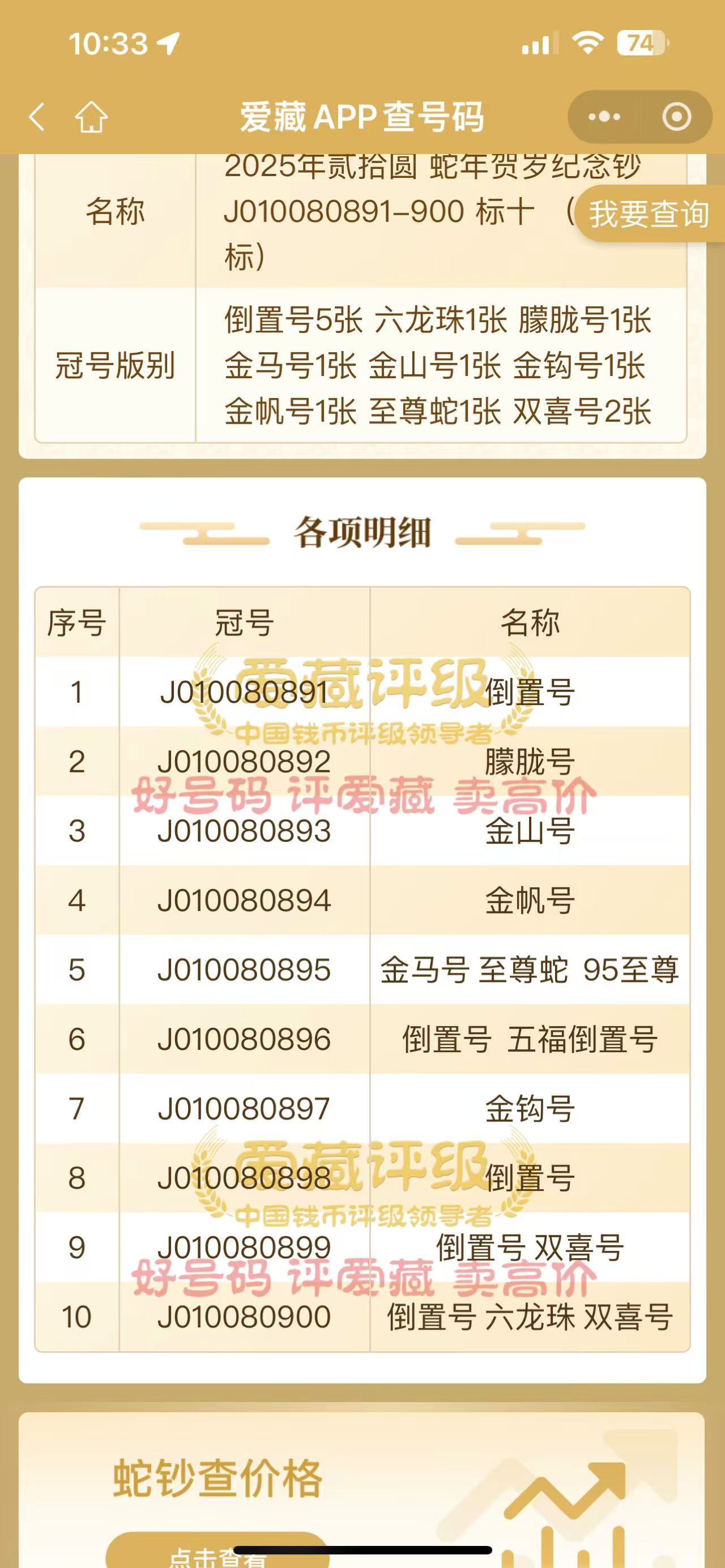Image resolution: width=725 pixels, height=1568 pixels.
Task: Return to the mini program home
Action: coord(91,116)
